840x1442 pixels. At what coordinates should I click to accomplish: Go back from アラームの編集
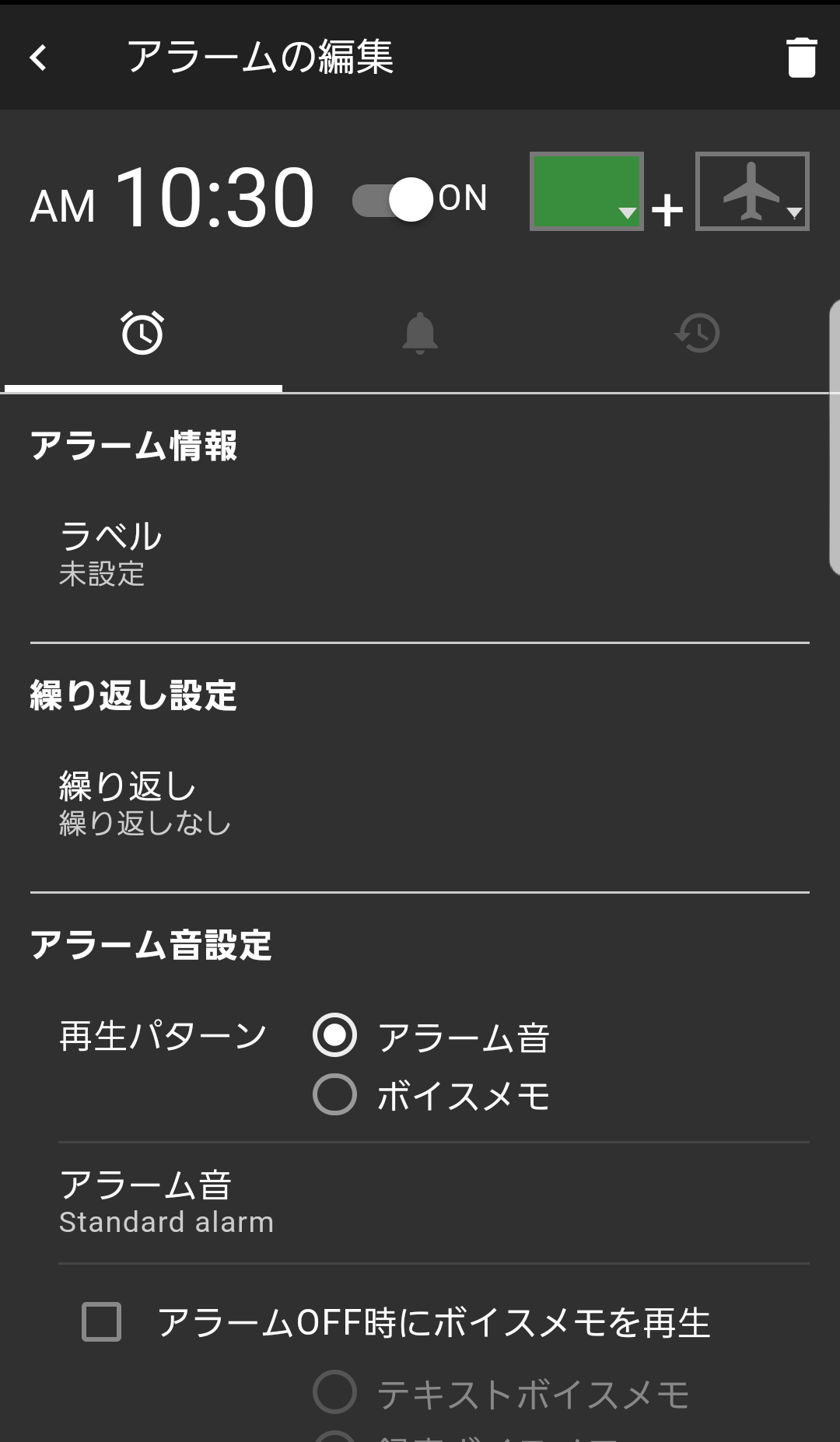pos(39,57)
